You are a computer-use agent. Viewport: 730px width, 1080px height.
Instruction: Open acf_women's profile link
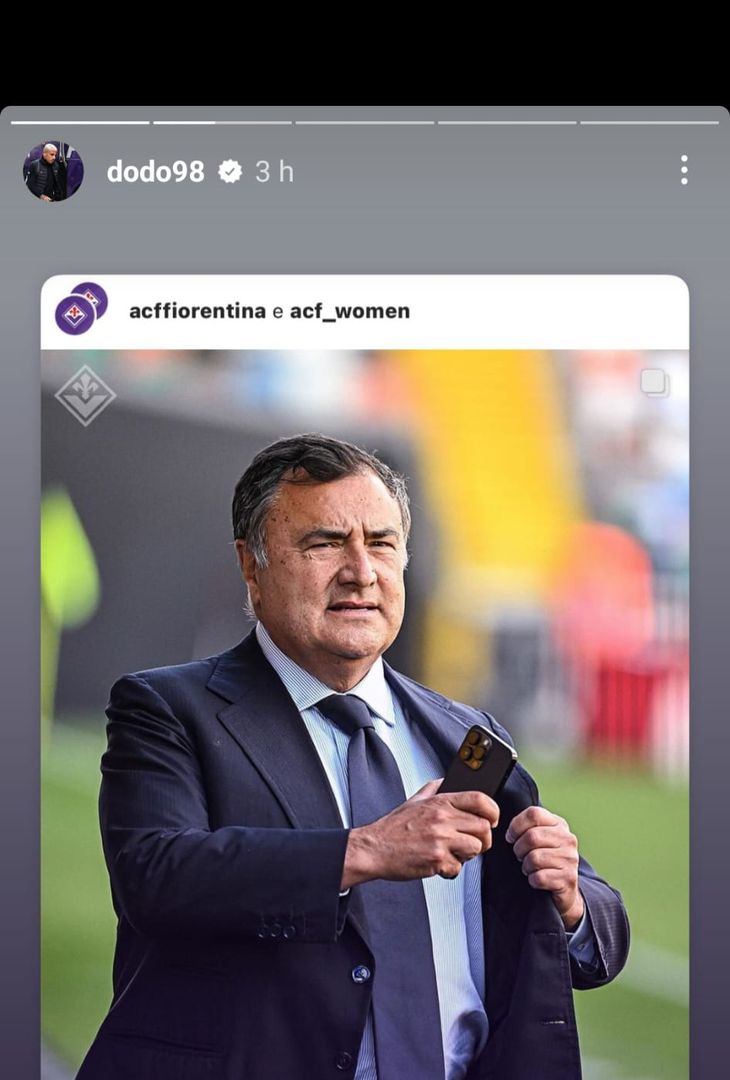coord(351,310)
